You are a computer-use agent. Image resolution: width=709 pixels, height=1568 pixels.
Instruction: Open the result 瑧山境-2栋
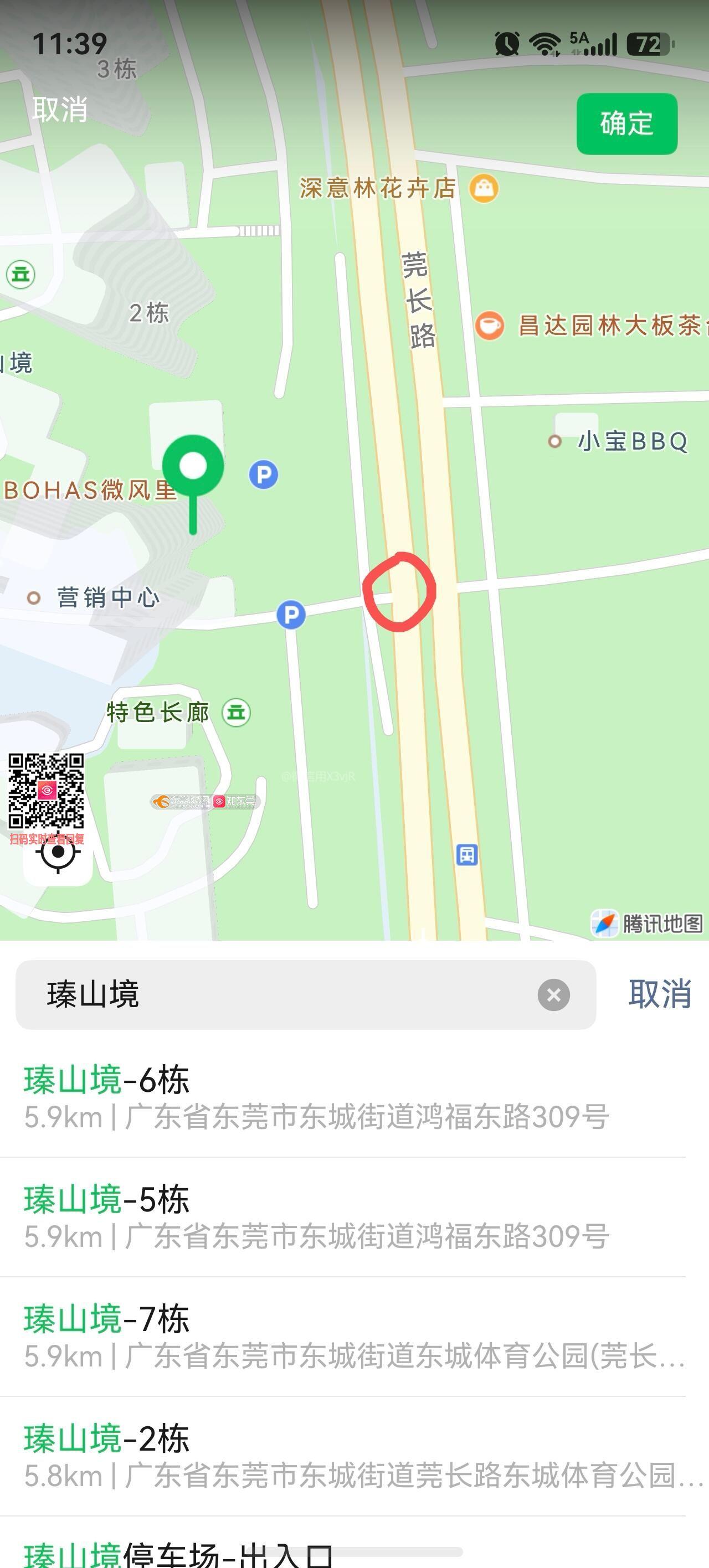[354, 1456]
